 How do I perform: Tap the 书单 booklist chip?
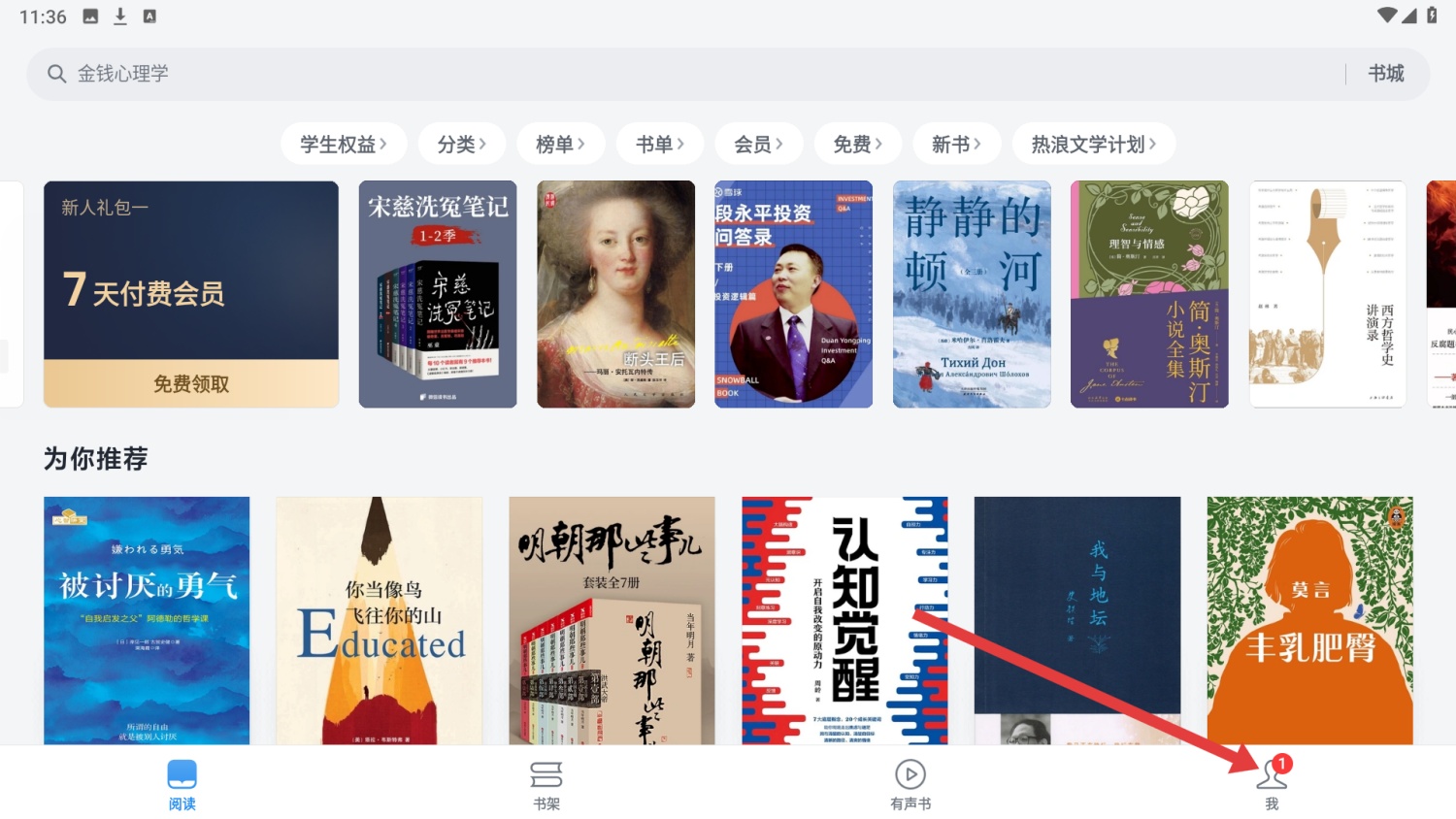click(659, 145)
